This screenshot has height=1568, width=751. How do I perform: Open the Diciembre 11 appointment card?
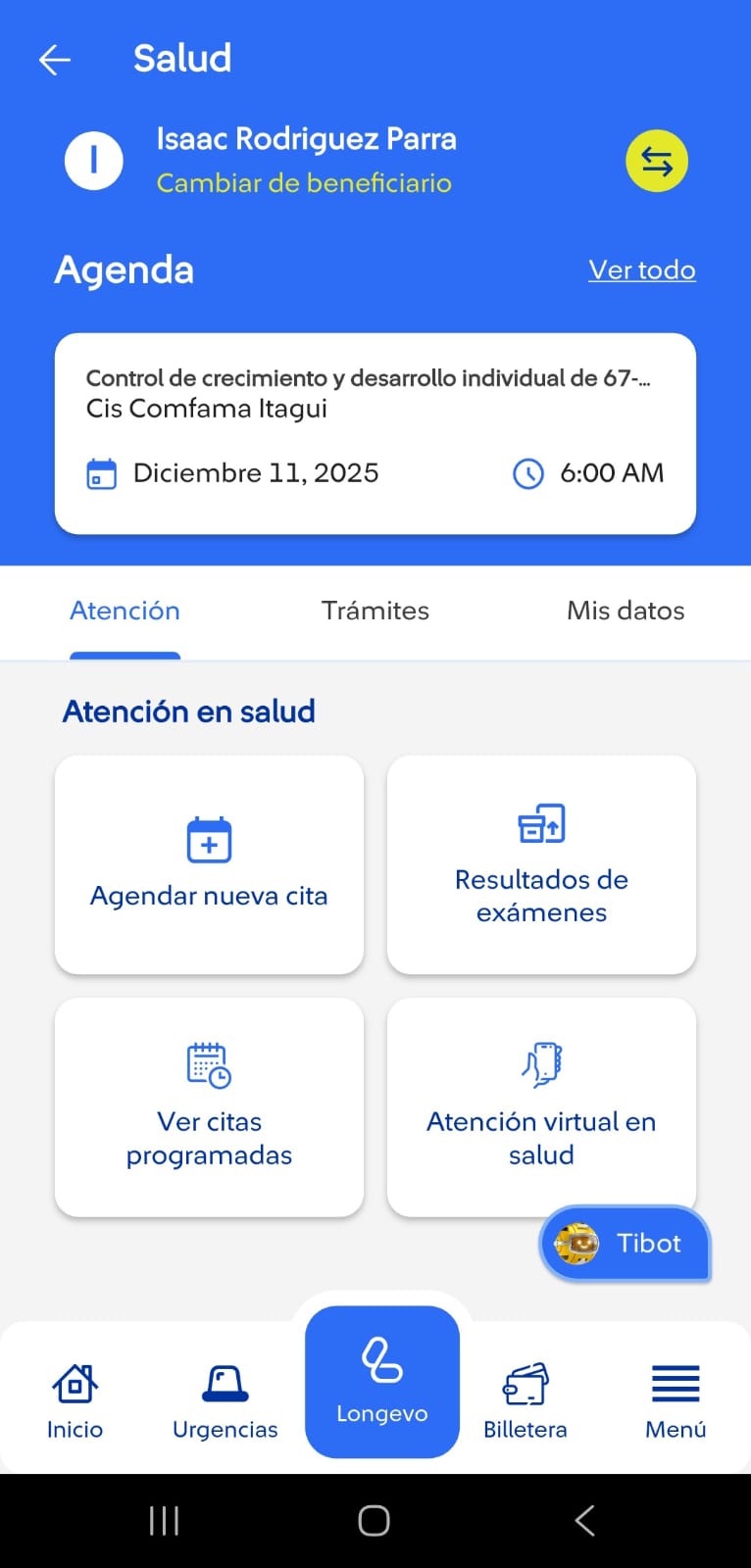[375, 433]
